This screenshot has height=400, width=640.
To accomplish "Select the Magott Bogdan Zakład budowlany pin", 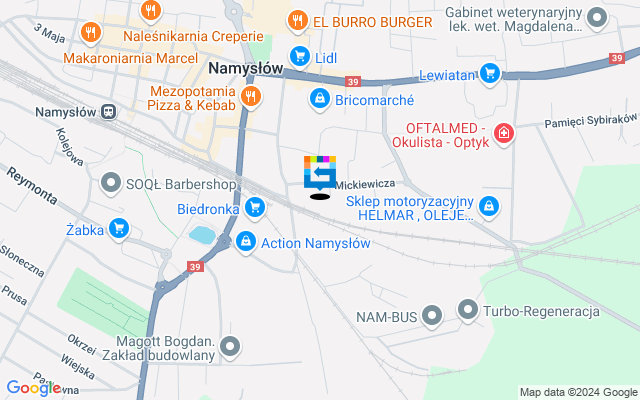I will pyautogui.click(x=231, y=347).
